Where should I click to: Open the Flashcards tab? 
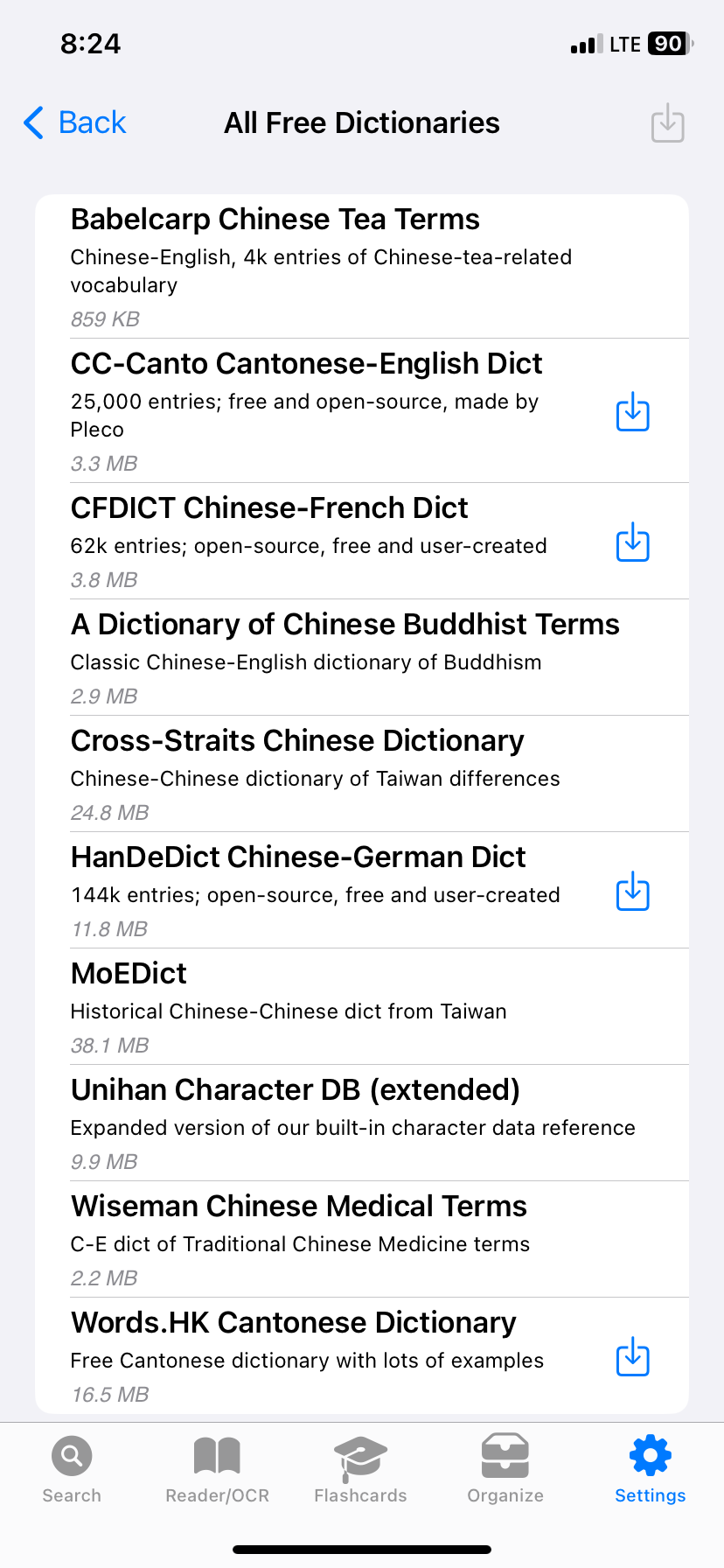coord(360,1470)
